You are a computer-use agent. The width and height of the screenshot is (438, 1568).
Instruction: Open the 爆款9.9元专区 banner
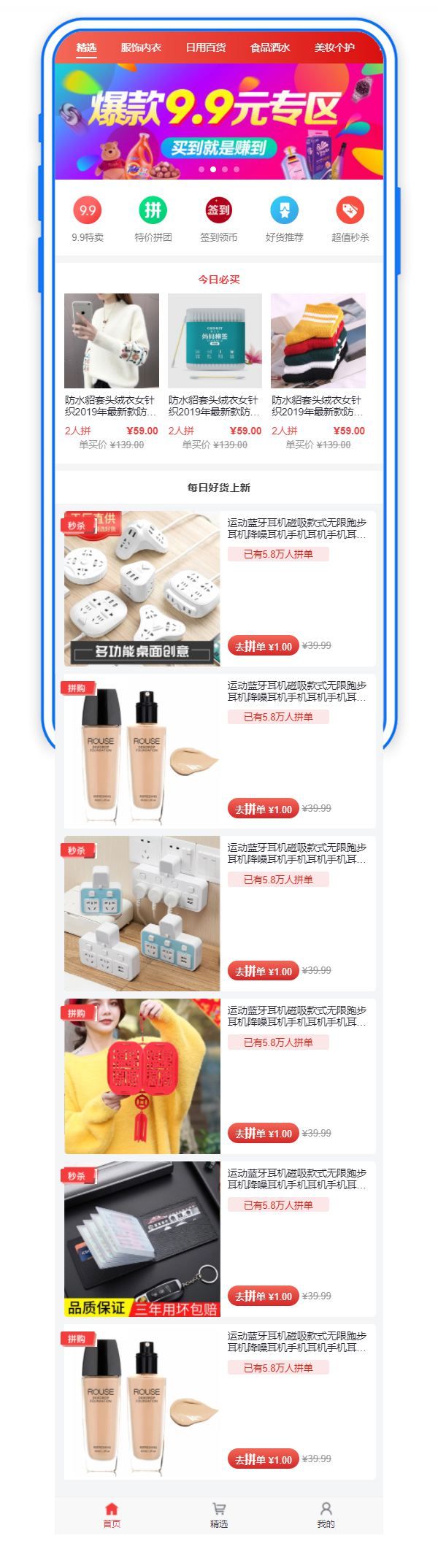(219, 120)
